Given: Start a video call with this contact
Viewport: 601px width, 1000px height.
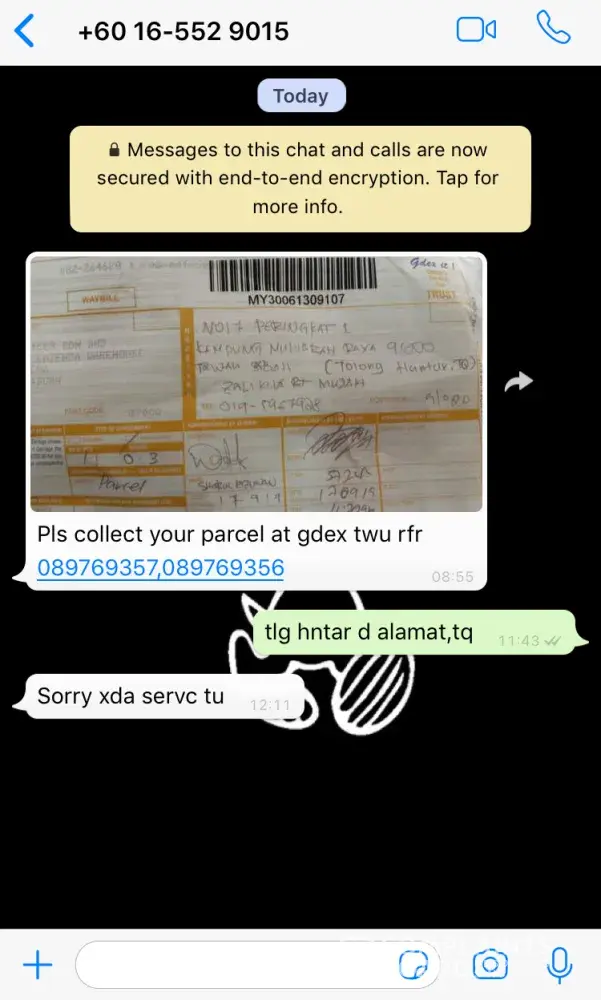Looking at the screenshot, I should 476,29.
